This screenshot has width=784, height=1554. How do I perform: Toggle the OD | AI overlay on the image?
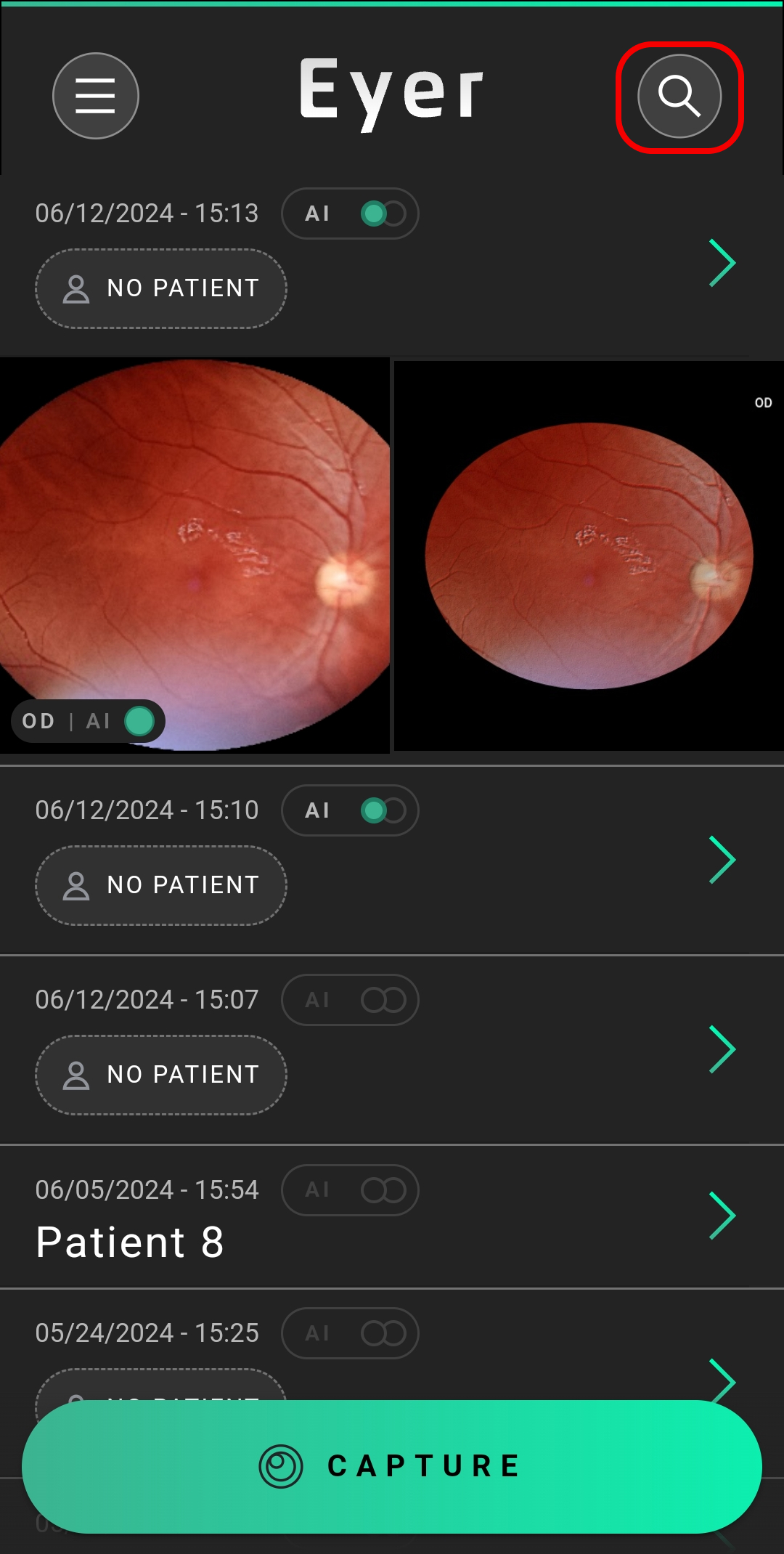point(88,721)
